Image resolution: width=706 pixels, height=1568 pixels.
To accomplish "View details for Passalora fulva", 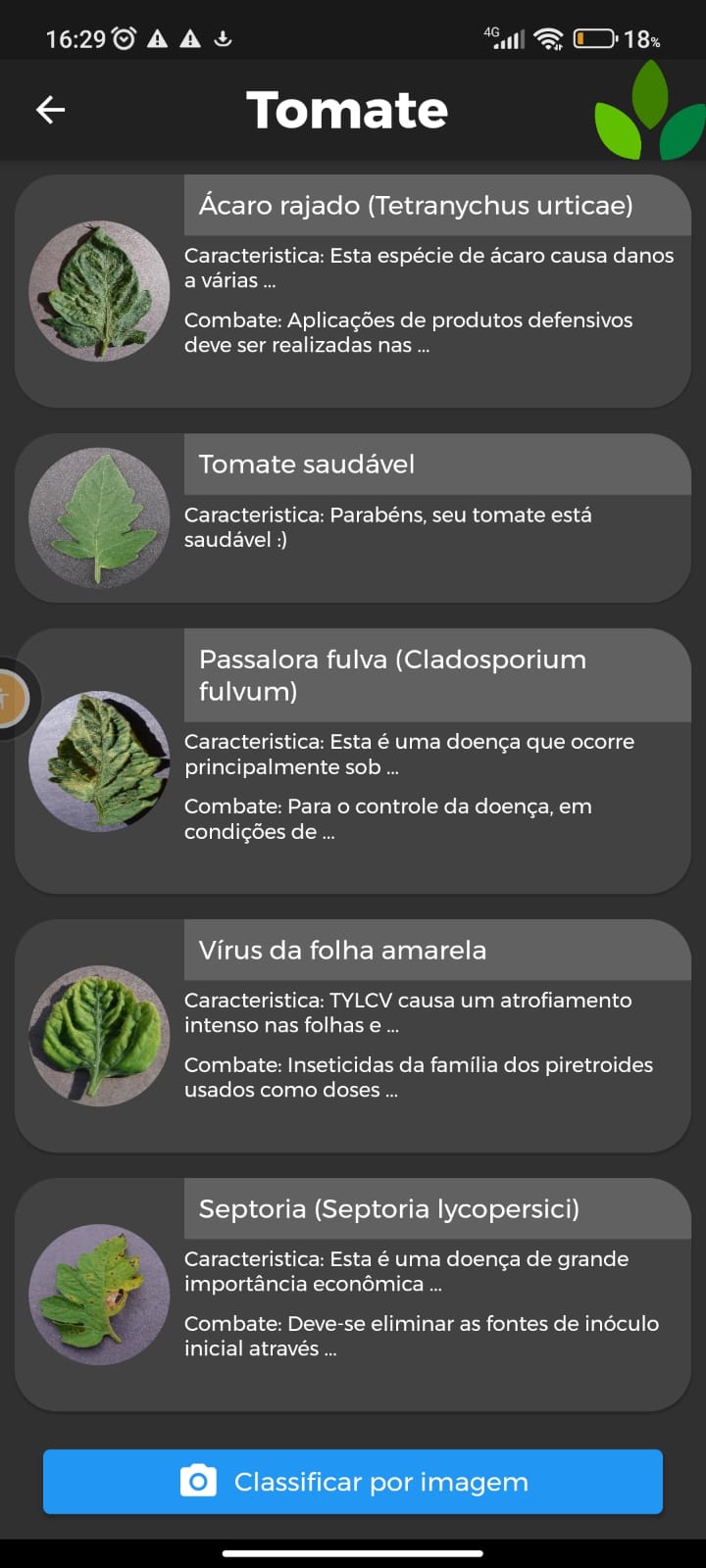I will pyautogui.click(x=353, y=760).
